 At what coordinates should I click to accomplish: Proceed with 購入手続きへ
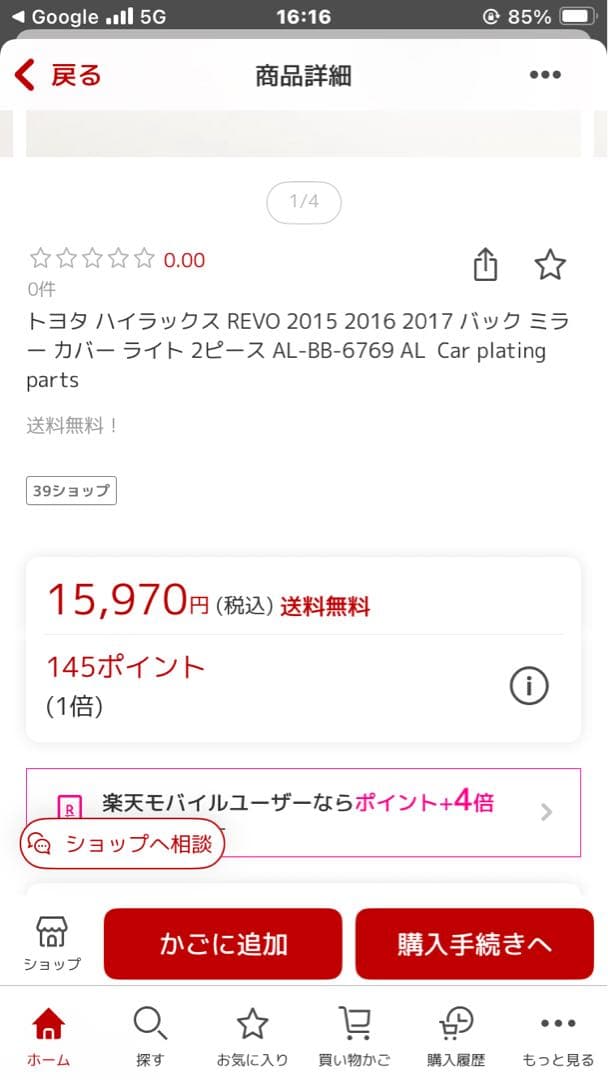474,943
